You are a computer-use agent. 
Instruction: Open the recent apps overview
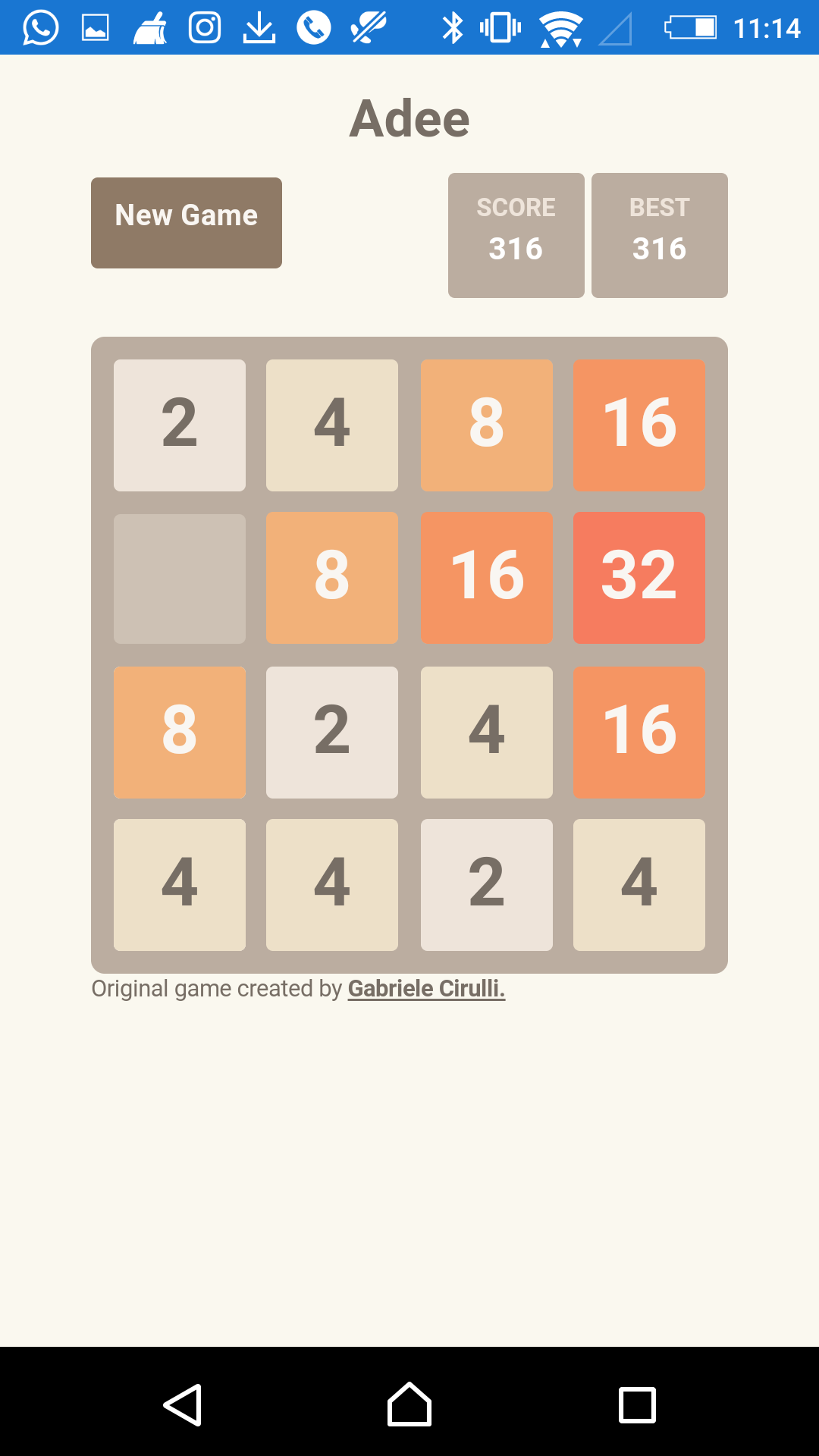[637, 1404]
